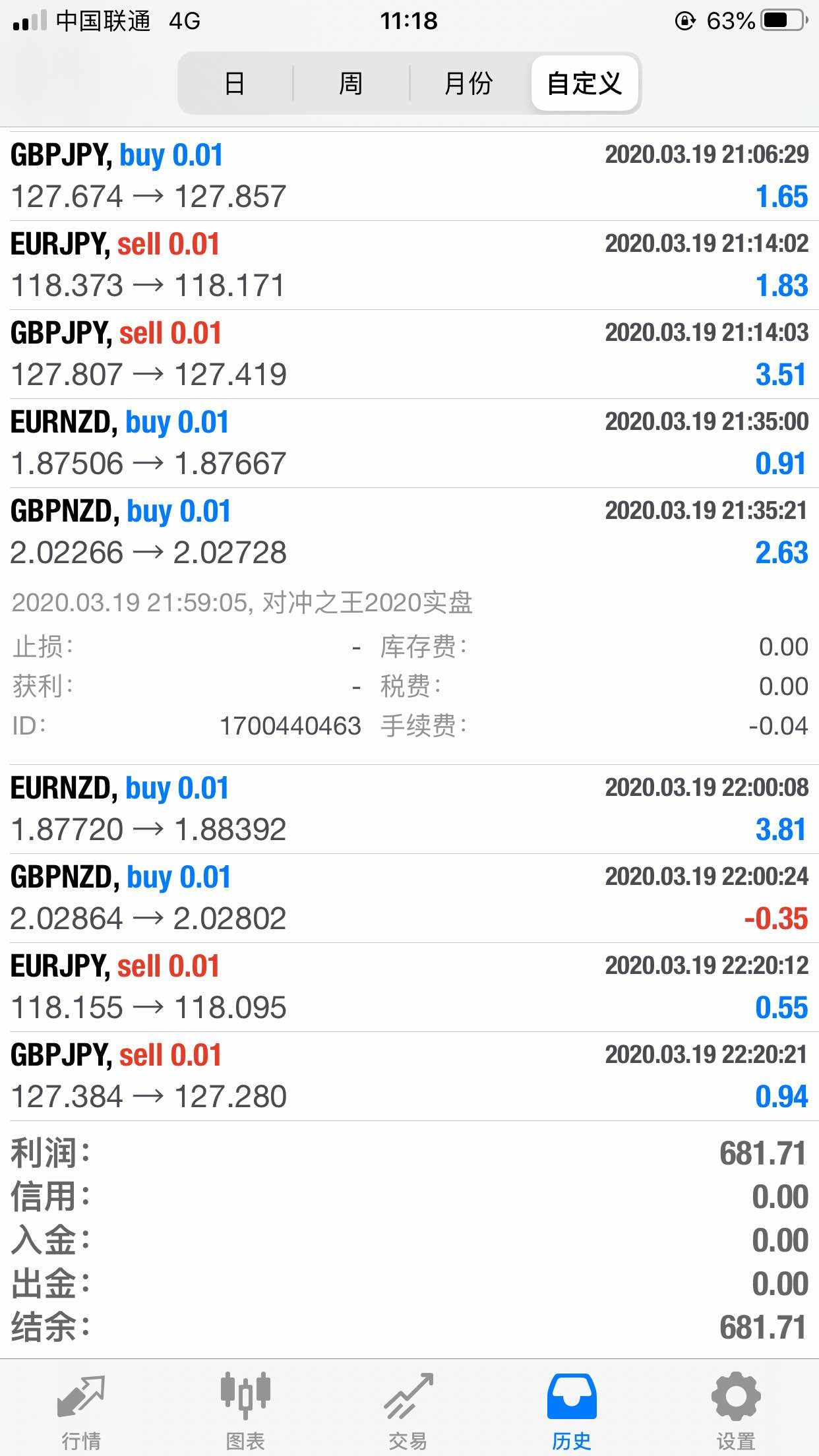Screen dimensions: 819x1456
Task: Expand GBPJPY sell trade at 22:20:21
Action: coord(409,1076)
